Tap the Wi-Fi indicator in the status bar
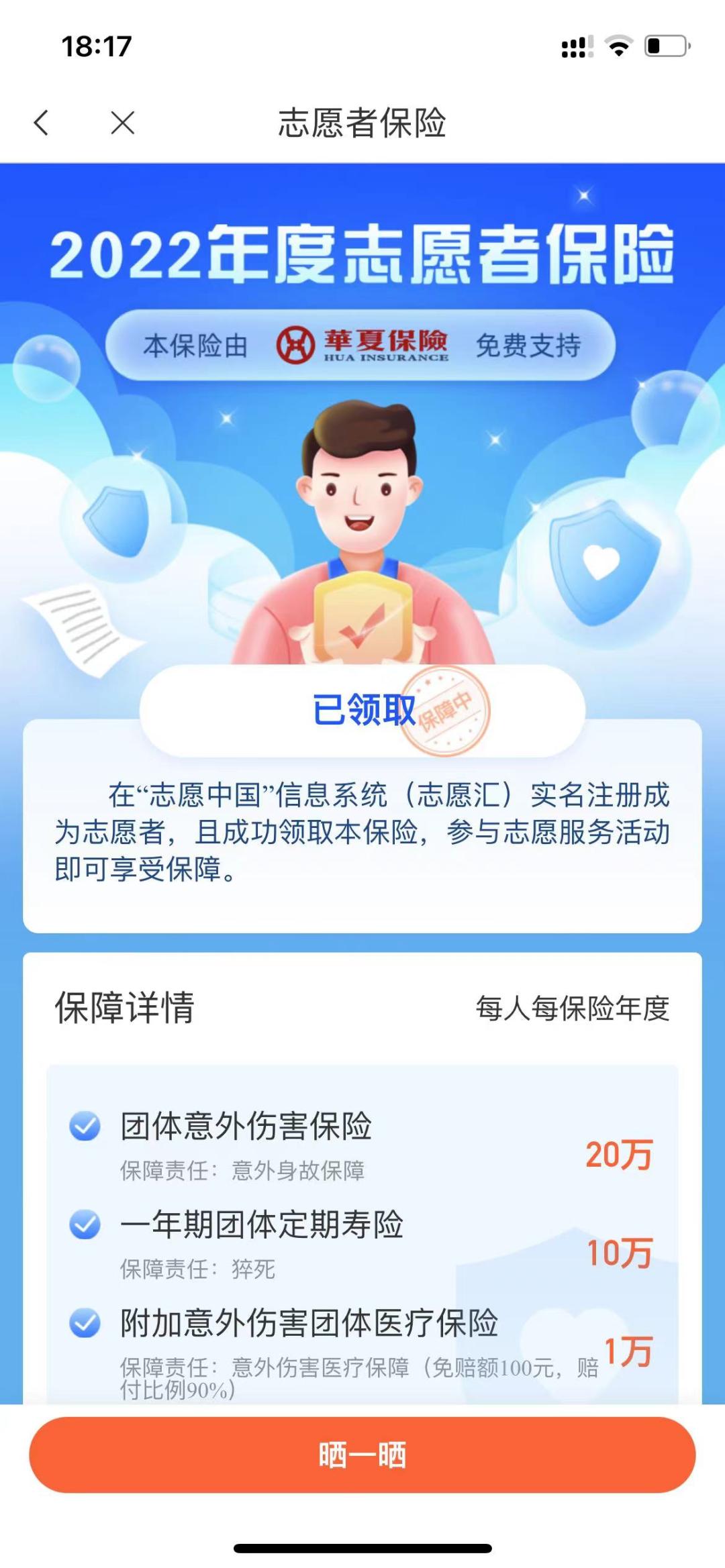 pos(619,46)
